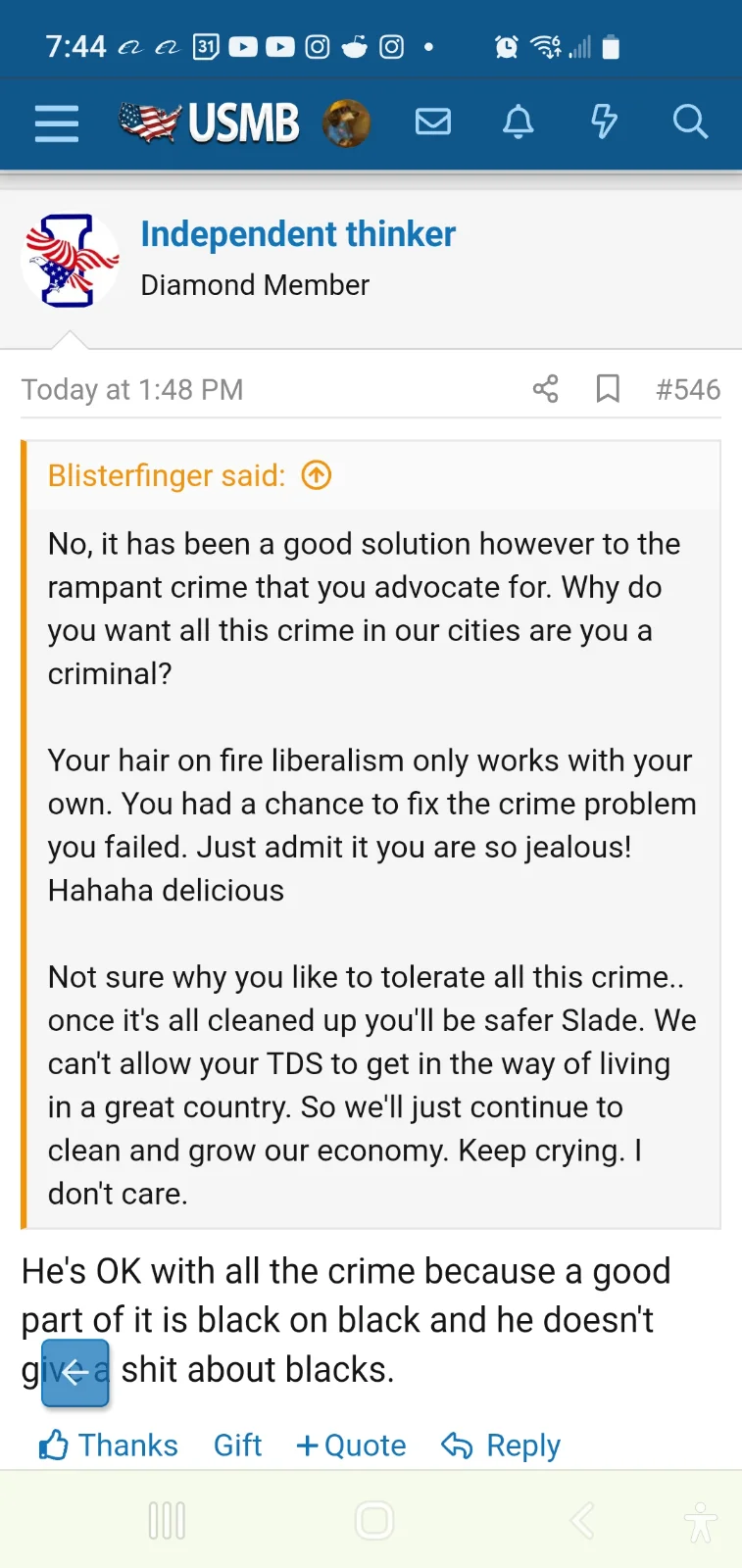Open What's new lightning icon
Image resolution: width=742 pixels, height=1568 pixels.
click(604, 122)
